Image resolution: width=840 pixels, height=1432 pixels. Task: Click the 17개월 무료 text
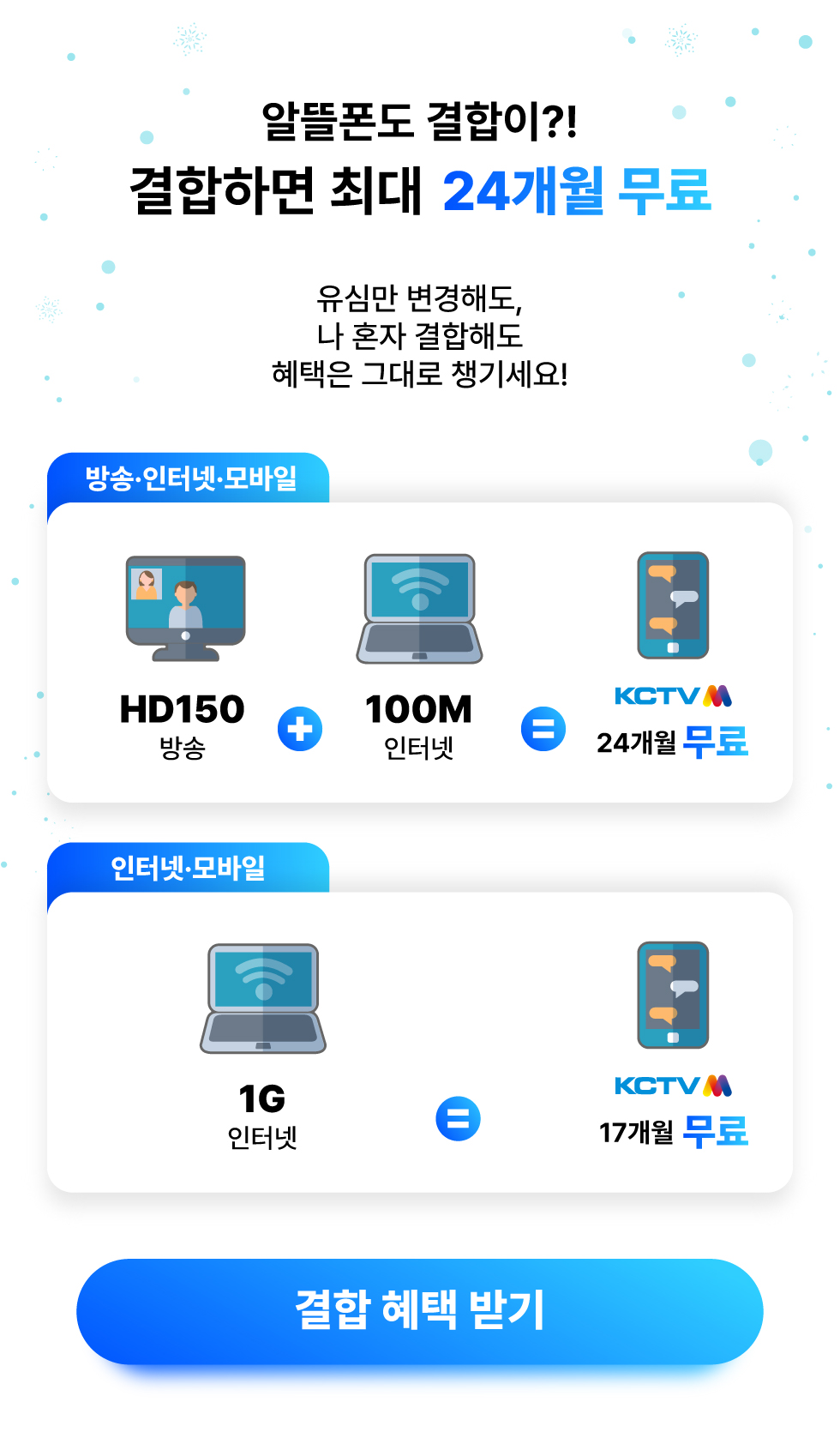[675, 1132]
